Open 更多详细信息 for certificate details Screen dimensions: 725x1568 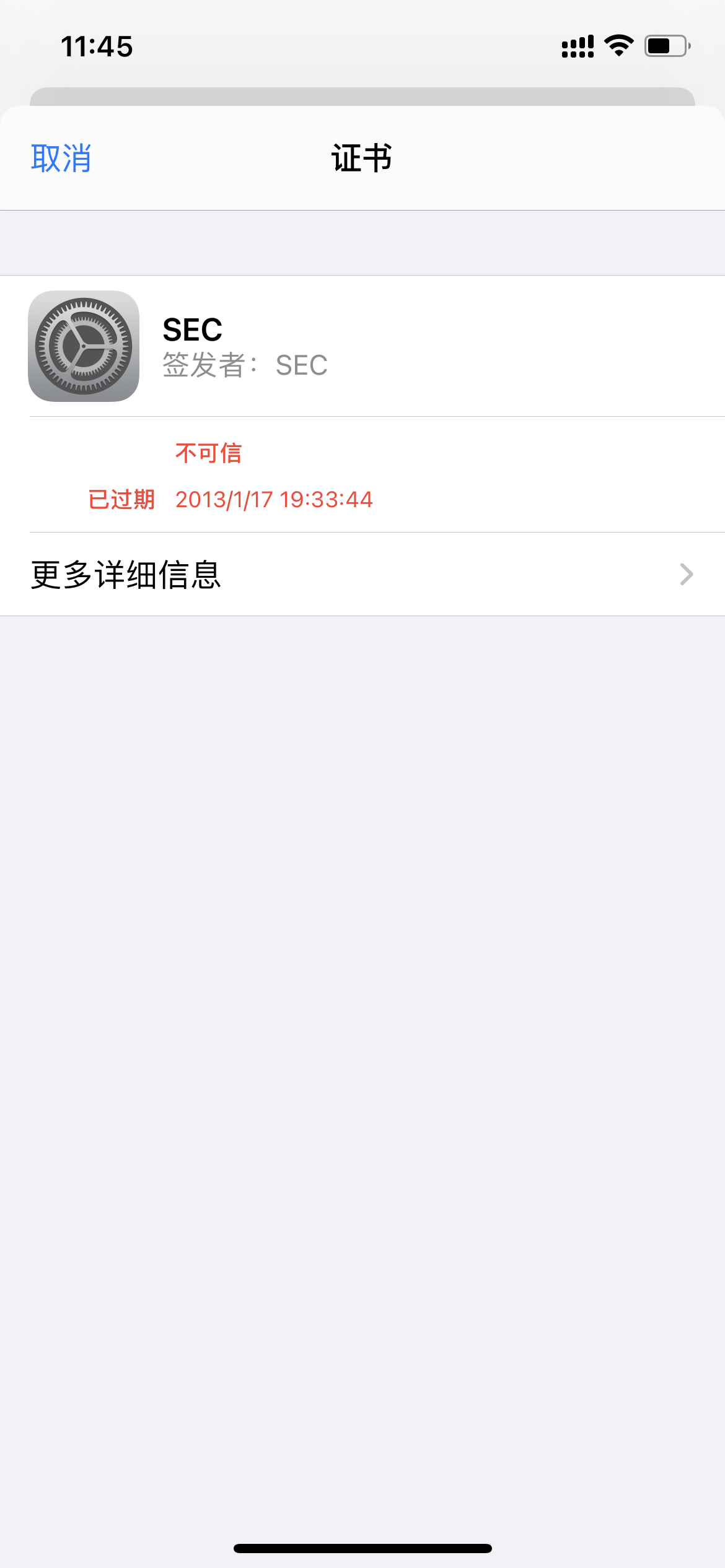click(x=362, y=574)
